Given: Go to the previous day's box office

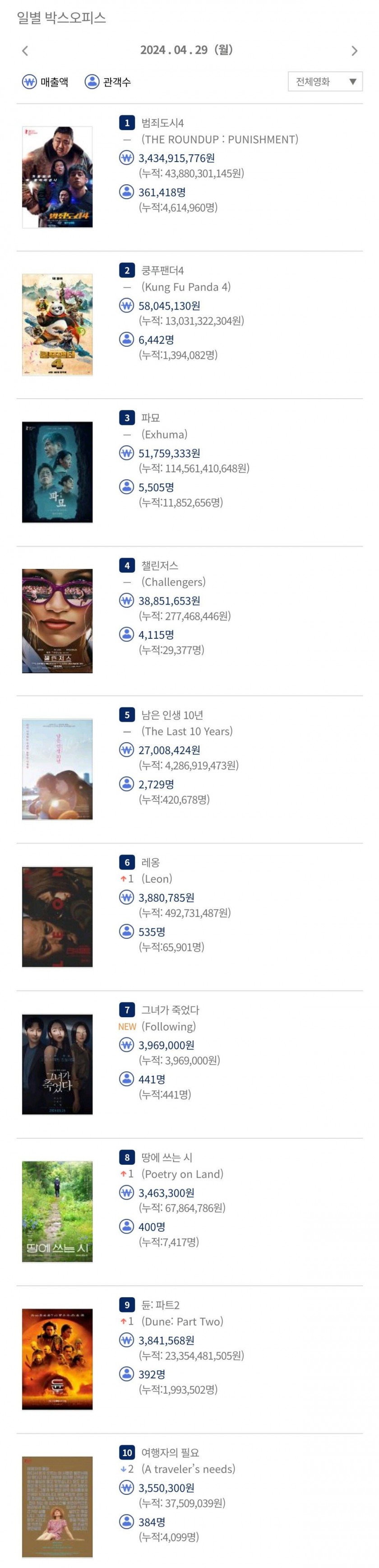Looking at the screenshot, I should tap(25, 51).
